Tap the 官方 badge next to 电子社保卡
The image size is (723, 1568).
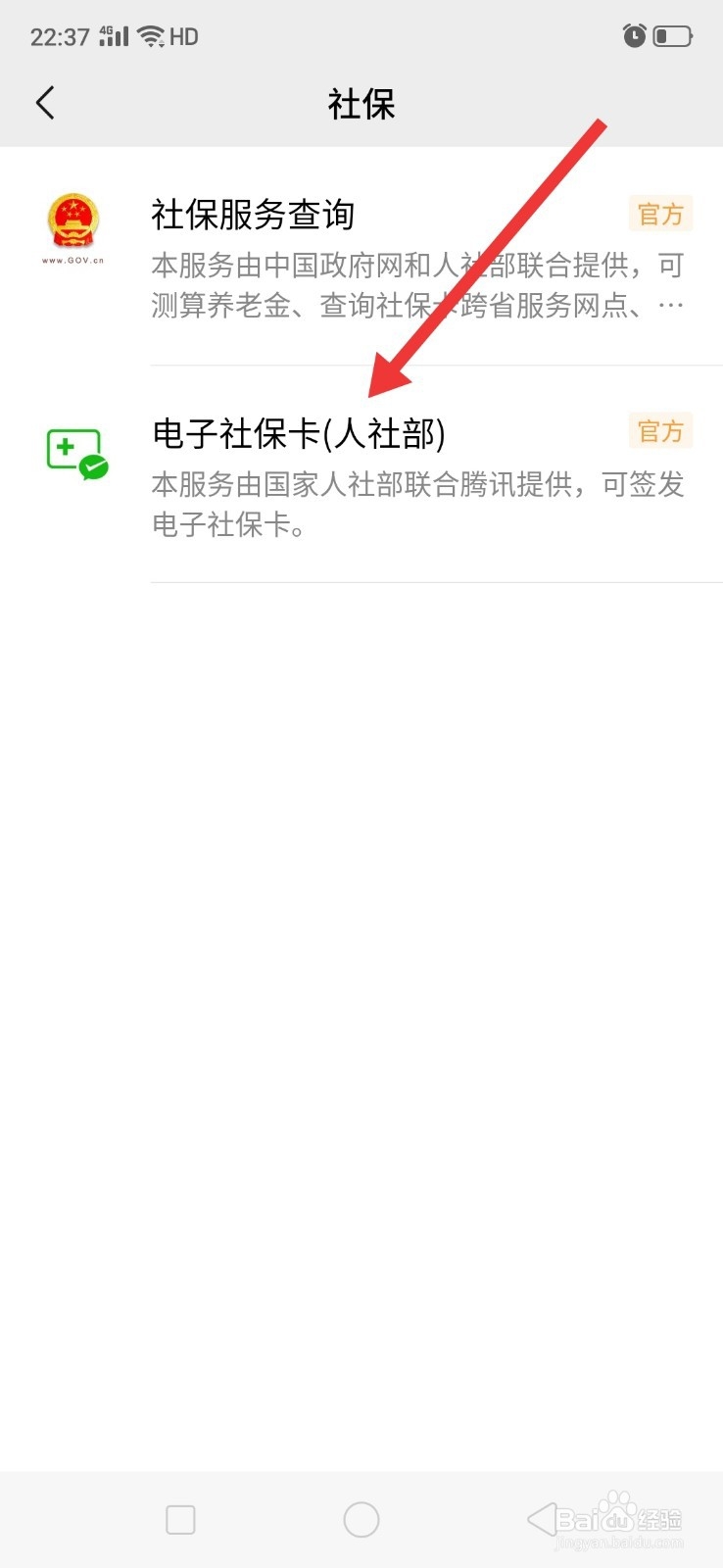point(659,430)
